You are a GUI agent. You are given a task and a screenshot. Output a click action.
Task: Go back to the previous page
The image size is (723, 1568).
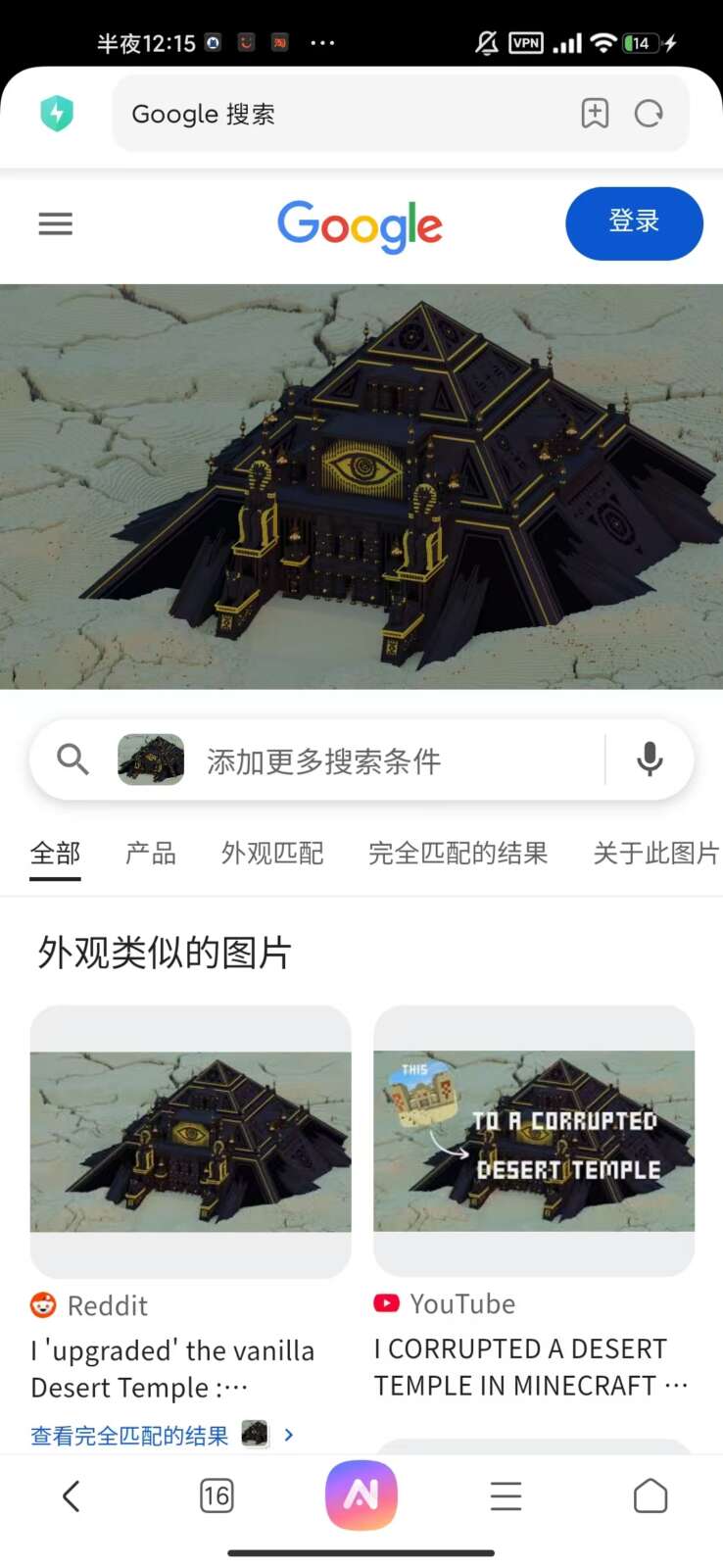coord(71,1496)
